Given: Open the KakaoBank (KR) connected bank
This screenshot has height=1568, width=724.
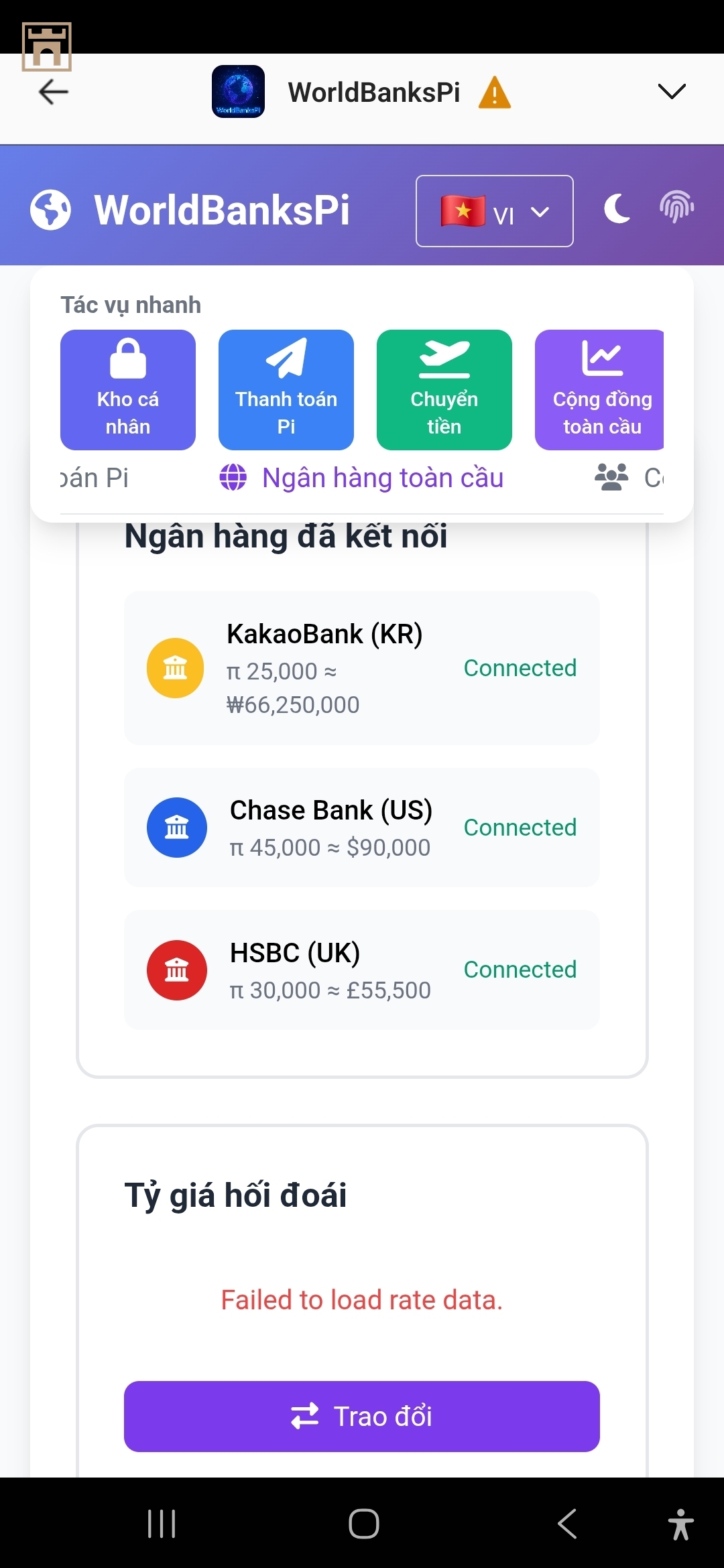Looking at the screenshot, I should [362, 668].
